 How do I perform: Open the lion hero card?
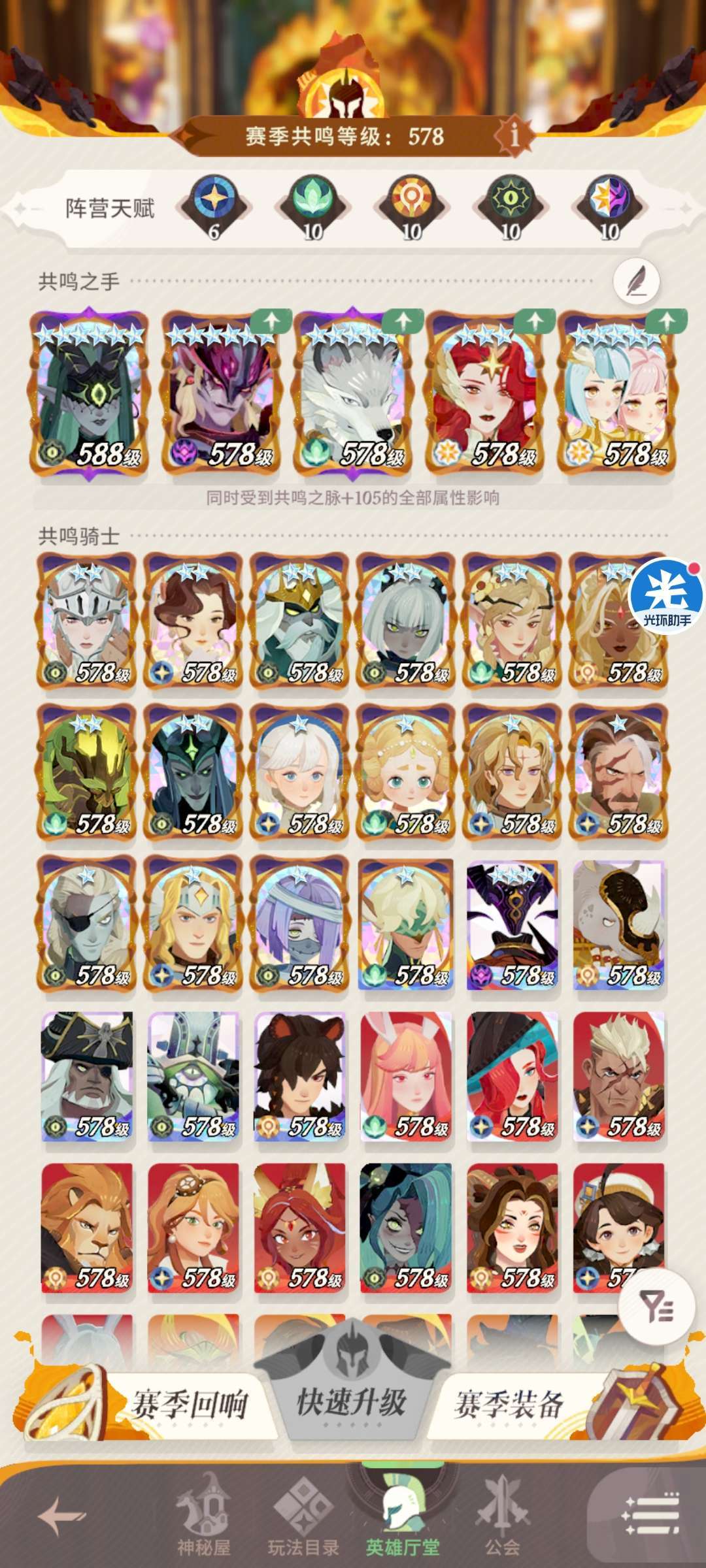point(87,1228)
